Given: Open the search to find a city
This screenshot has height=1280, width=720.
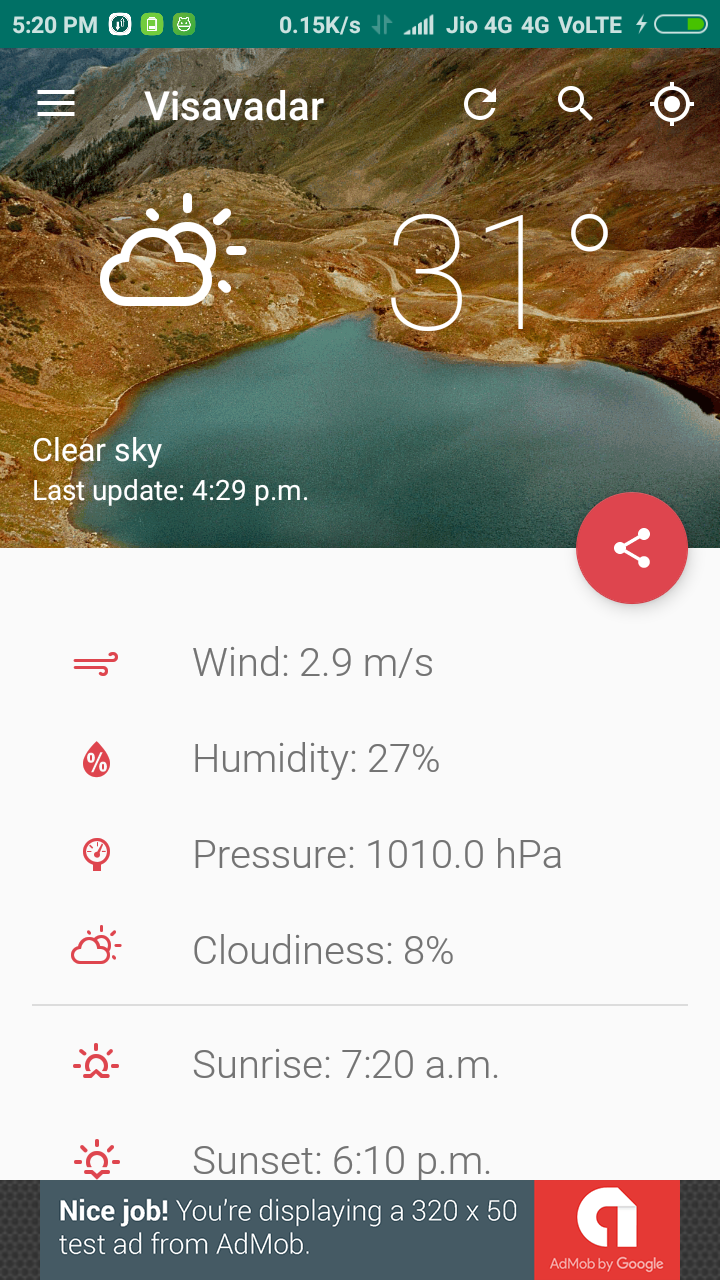Looking at the screenshot, I should [x=575, y=103].
